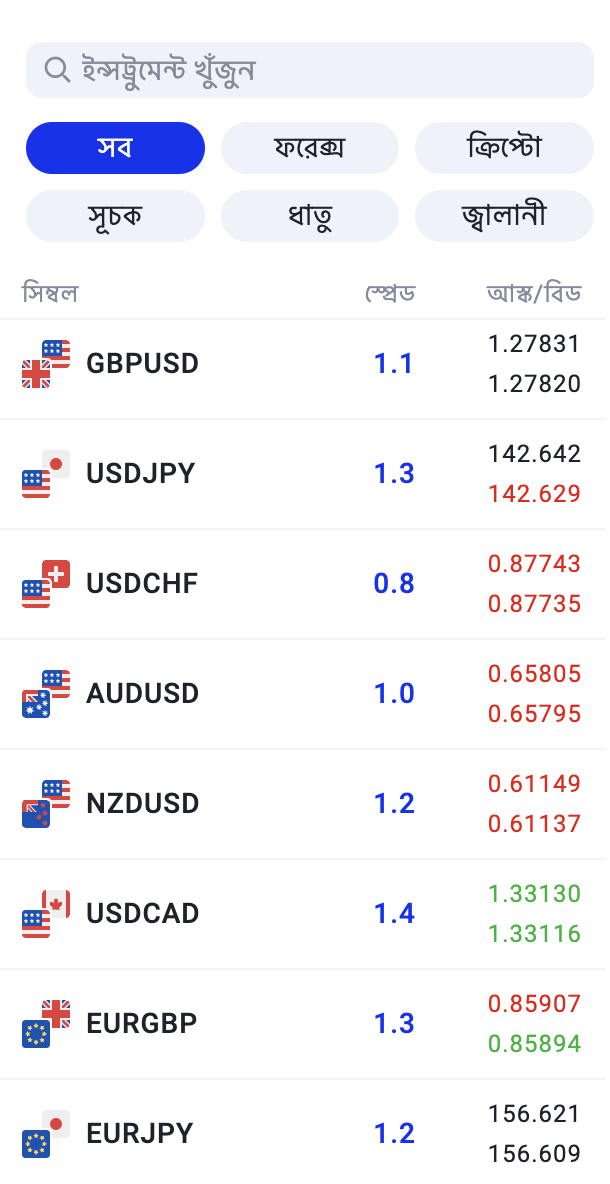Open the USDCAD instrument row
This screenshot has height=1184, width=610.
[305, 914]
